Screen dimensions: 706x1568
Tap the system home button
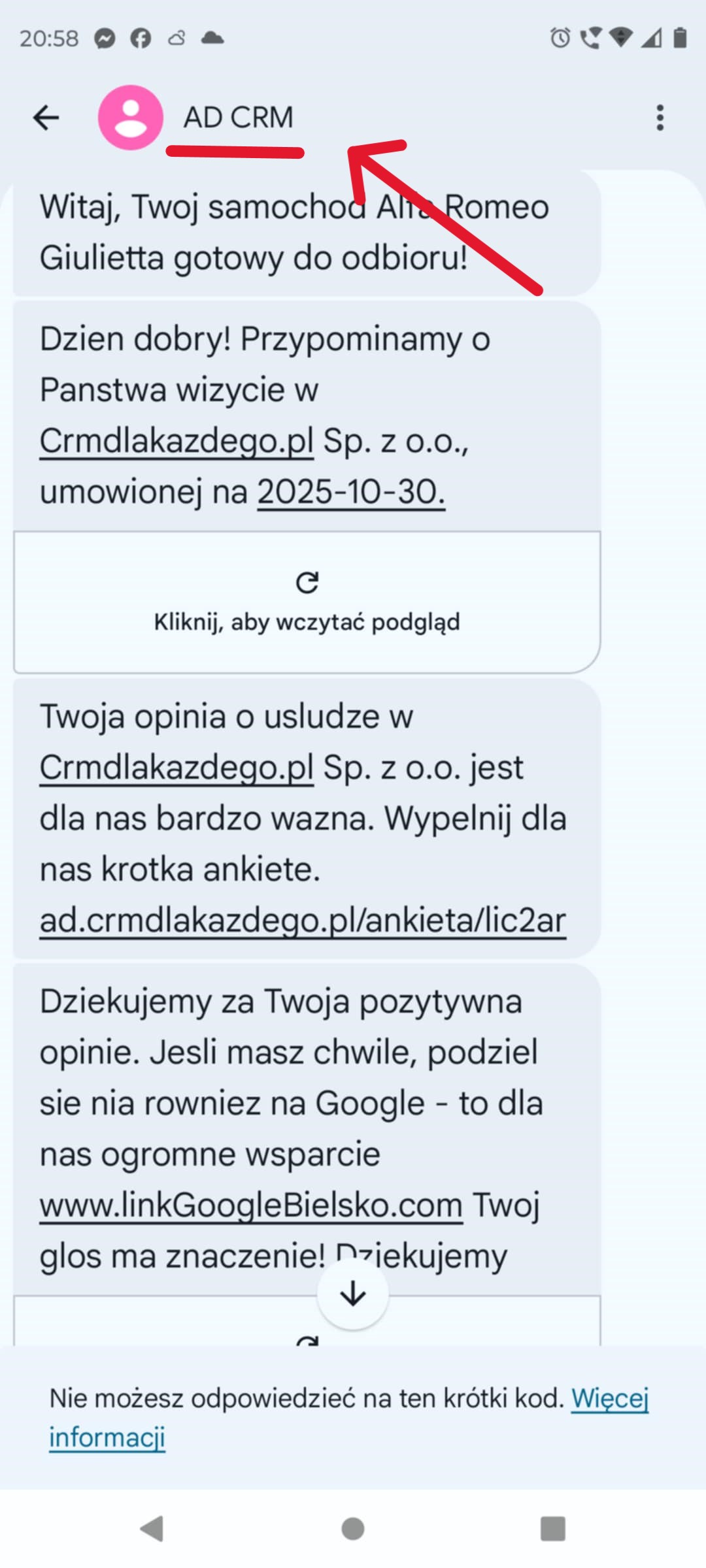pos(353,1529)
